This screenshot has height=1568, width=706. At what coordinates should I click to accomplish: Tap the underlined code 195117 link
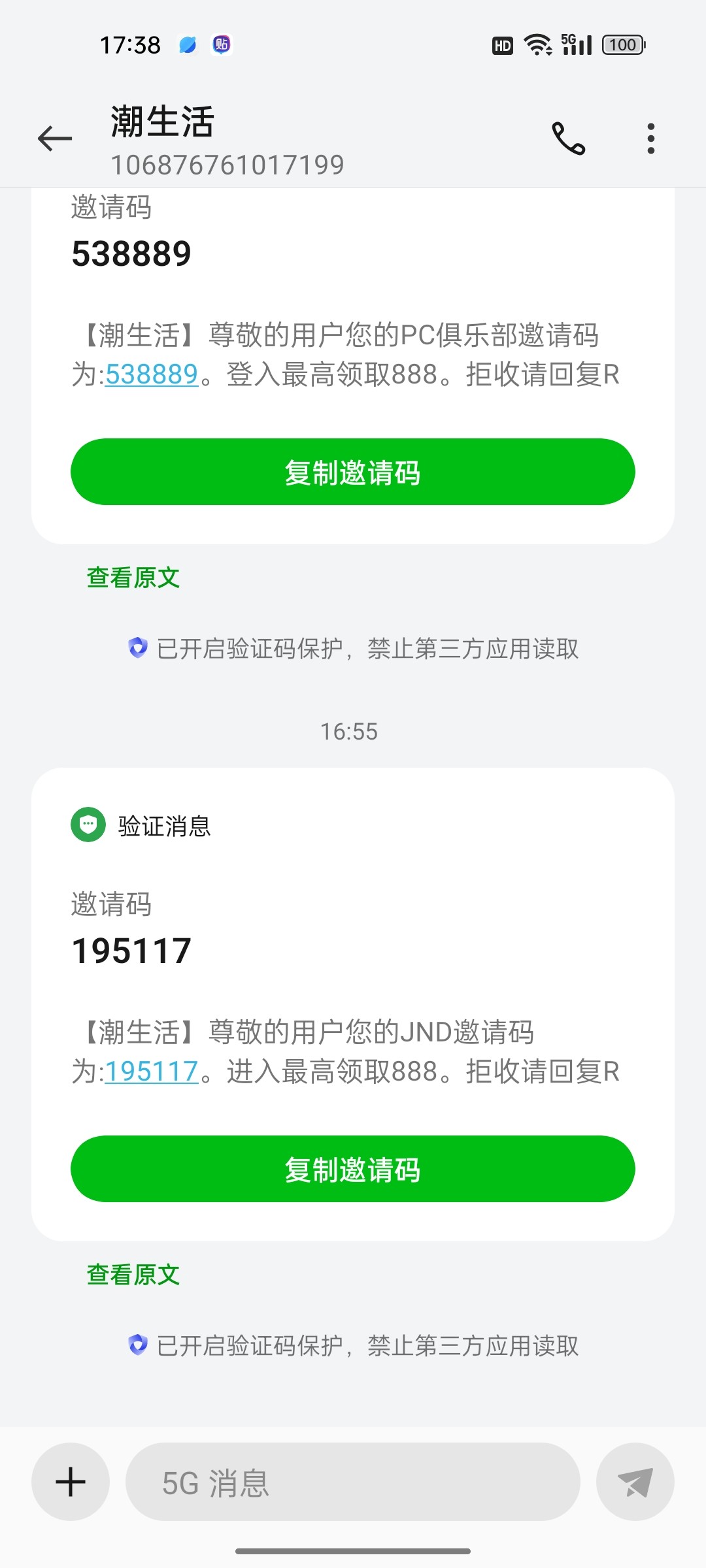coord(152,1071)
